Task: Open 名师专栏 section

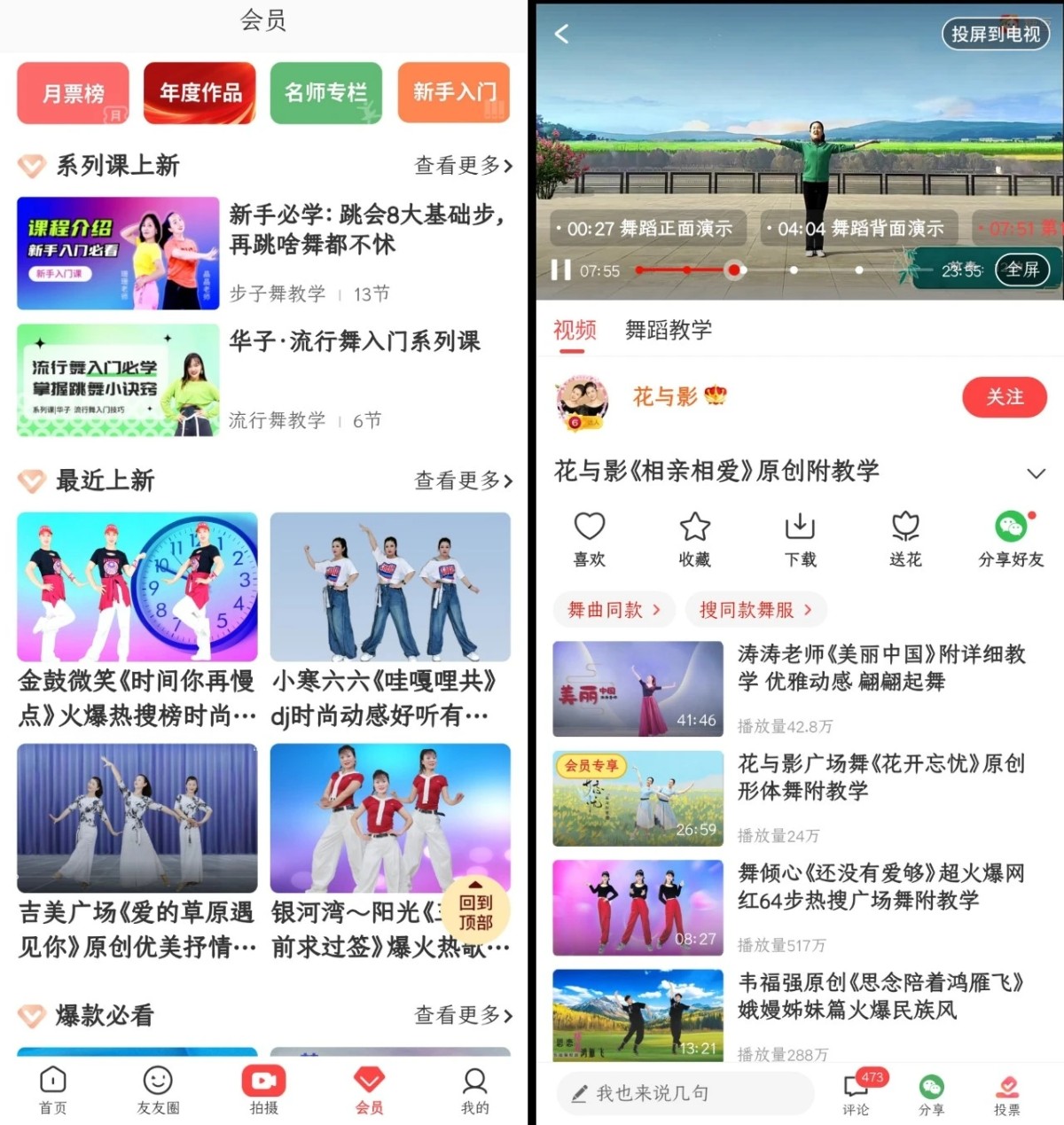Action: pyautogui.click(x=326, y=92)
